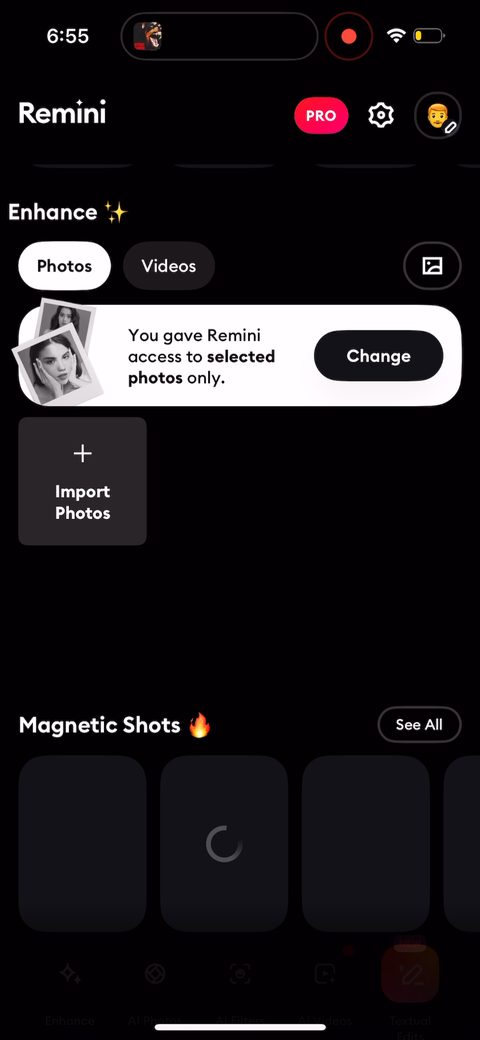Open the gallery picker icon
Screen dimensions: 480x1040
click(x=432, y=266)
